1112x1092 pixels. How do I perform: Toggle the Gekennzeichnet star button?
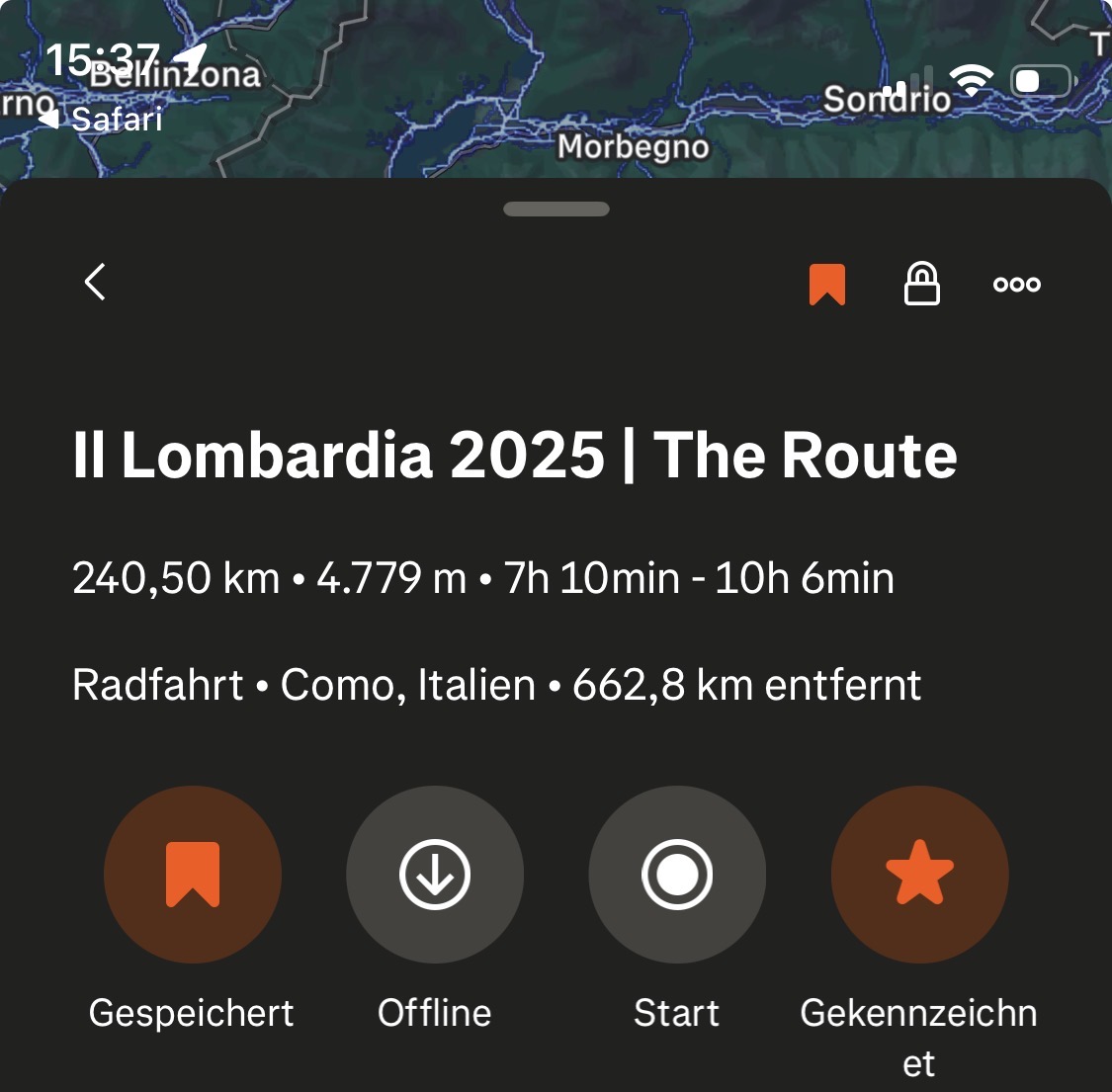(919, 875)
